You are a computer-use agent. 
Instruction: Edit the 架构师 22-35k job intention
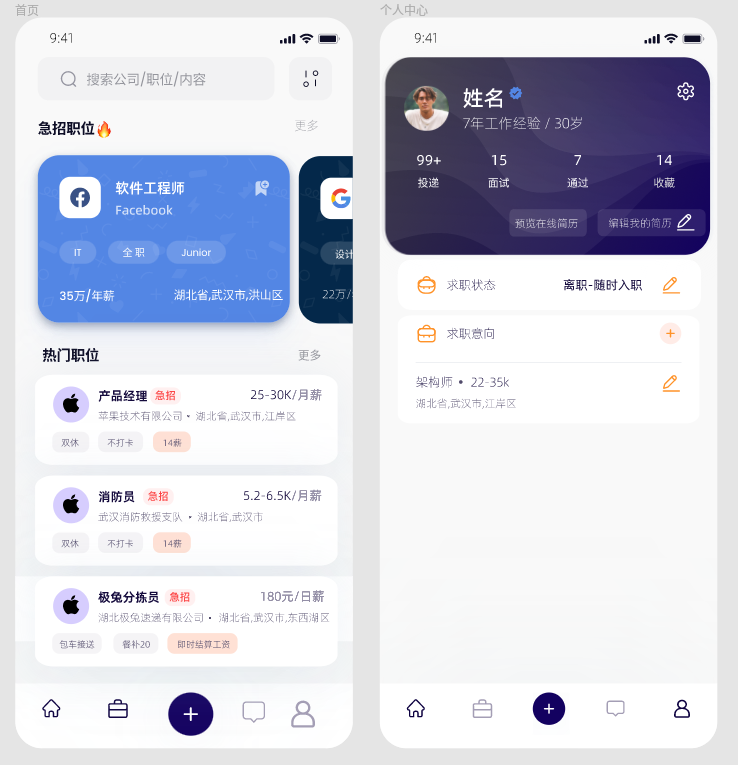coord(671,383)
